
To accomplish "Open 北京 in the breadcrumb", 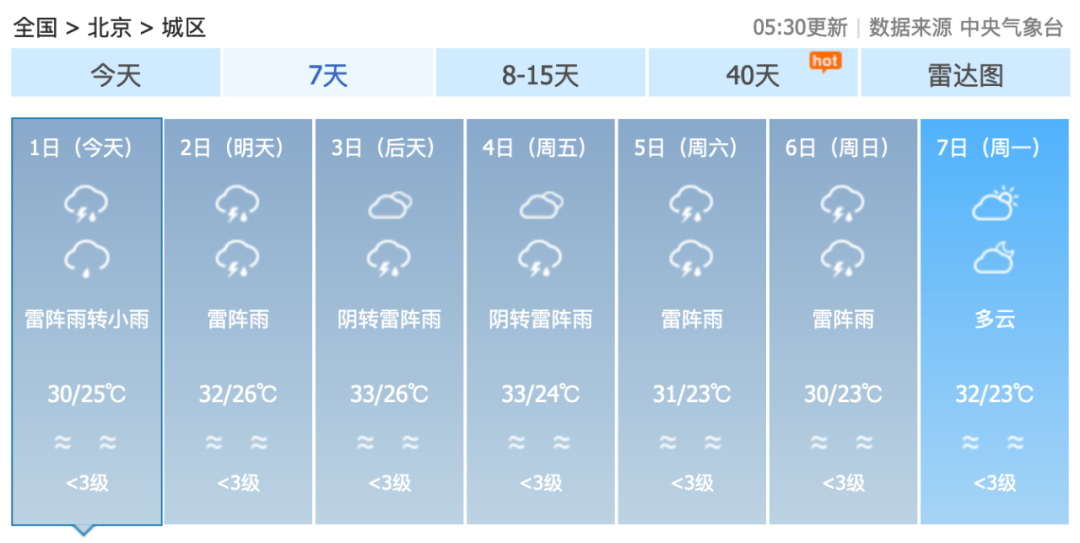I will (109, 27).
